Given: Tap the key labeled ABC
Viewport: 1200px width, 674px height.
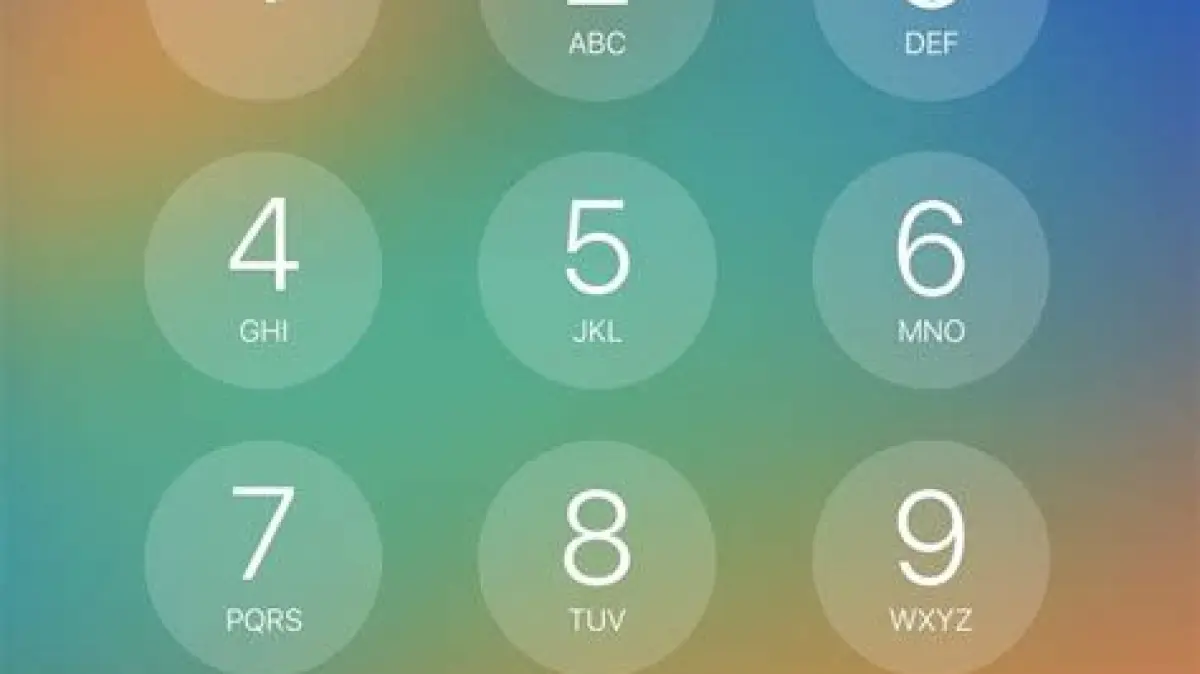Looking at the screenshot, I should click(597, 35).
